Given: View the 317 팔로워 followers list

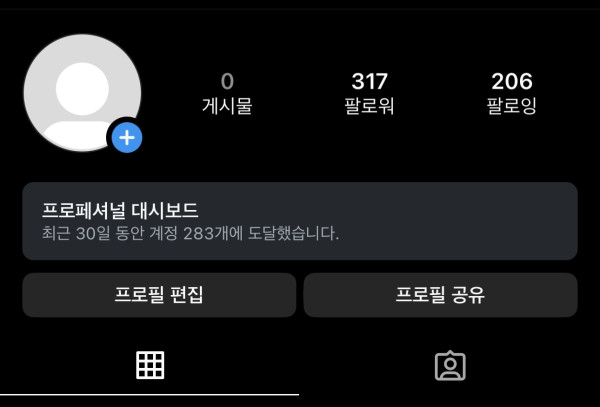Looking at the screenshot, I should point(369,93).
